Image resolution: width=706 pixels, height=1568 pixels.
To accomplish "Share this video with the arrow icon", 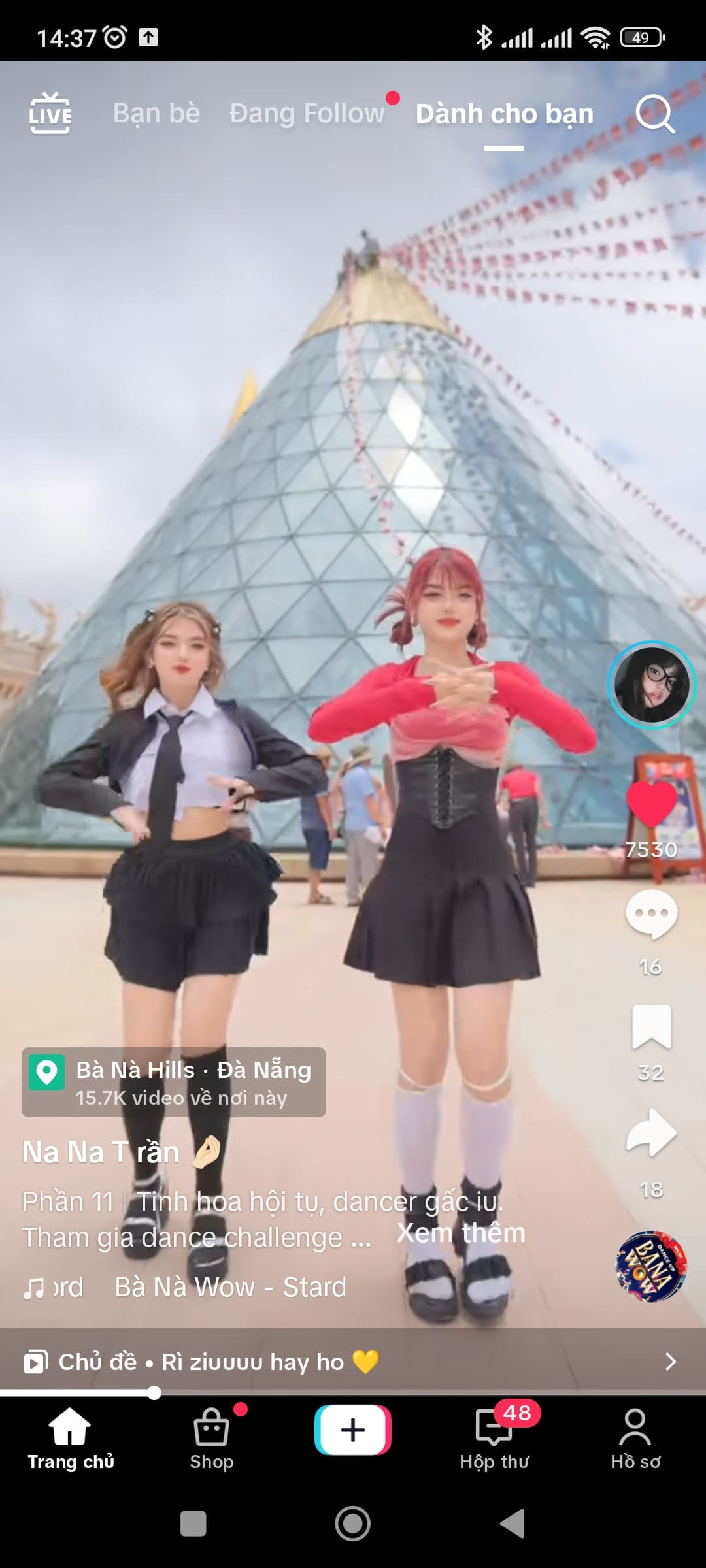I will tap(651, 1133).
